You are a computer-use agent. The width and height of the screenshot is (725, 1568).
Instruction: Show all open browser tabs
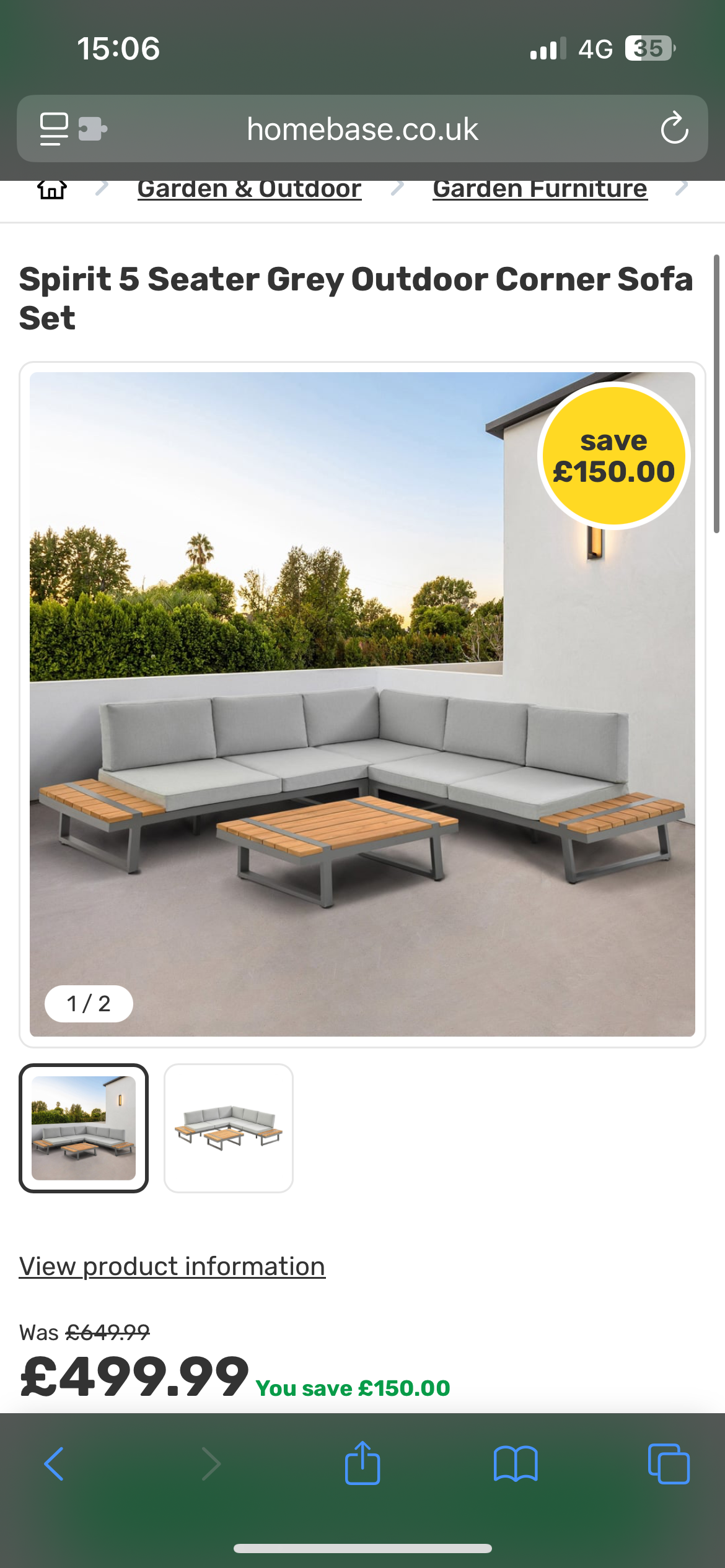pyautogui.click(x=669, y=1464)
